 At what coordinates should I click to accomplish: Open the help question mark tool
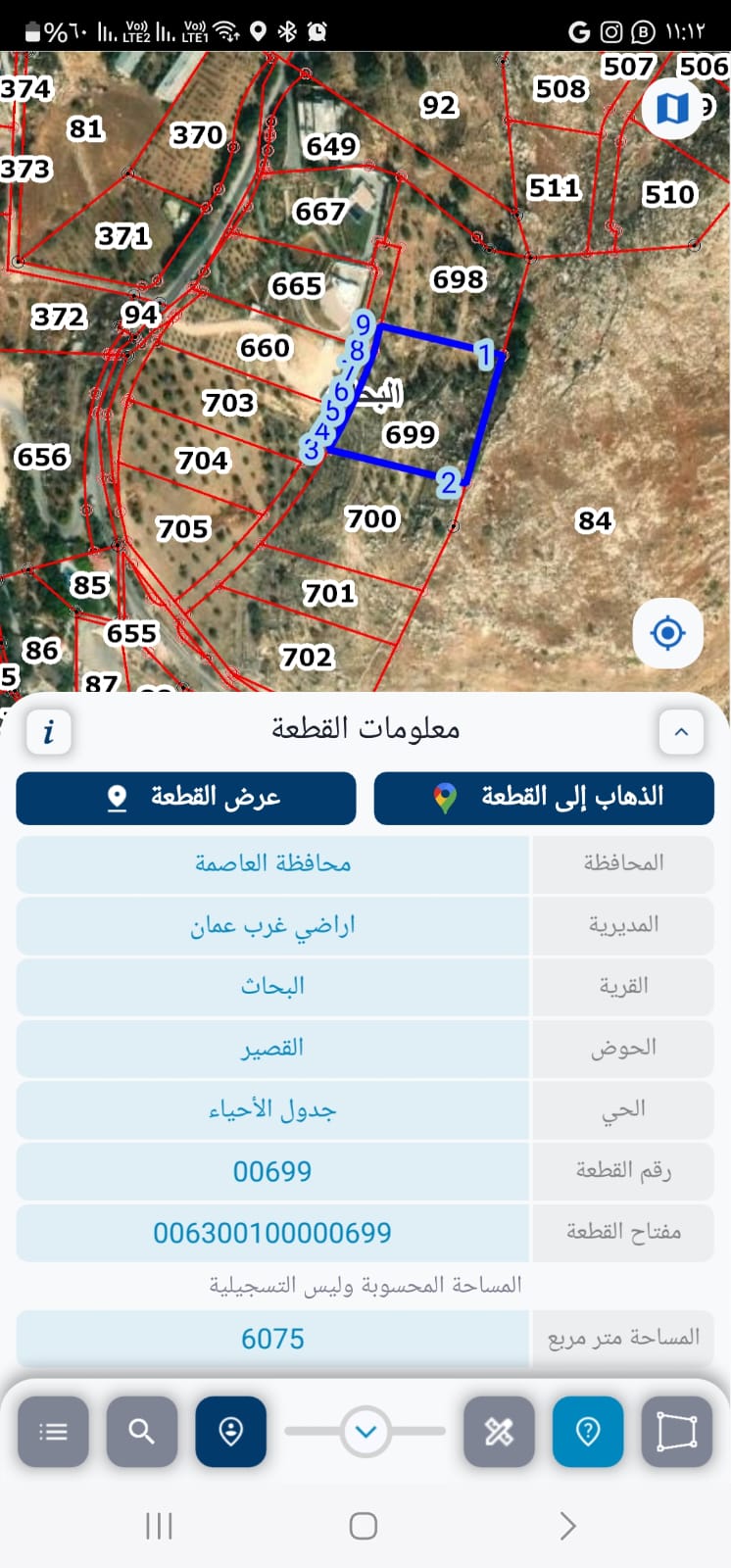coord(588,1432)
